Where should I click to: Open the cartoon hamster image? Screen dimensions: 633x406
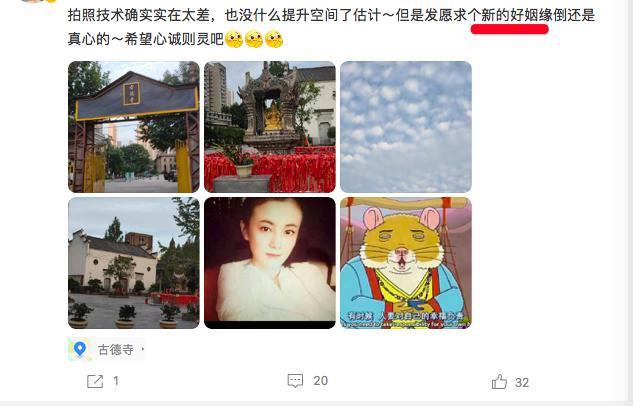point(405,263)
